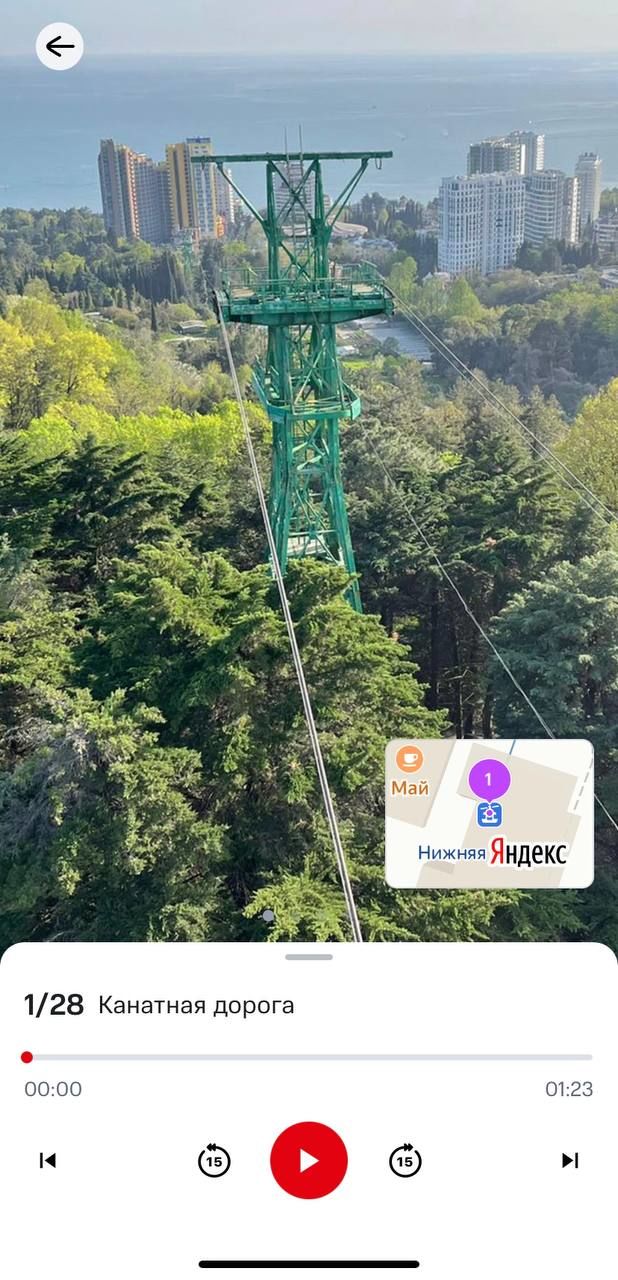618x1280 pixels.
Task: Skip forward 15 seconds in the audio
Action: pos(405,1160)
